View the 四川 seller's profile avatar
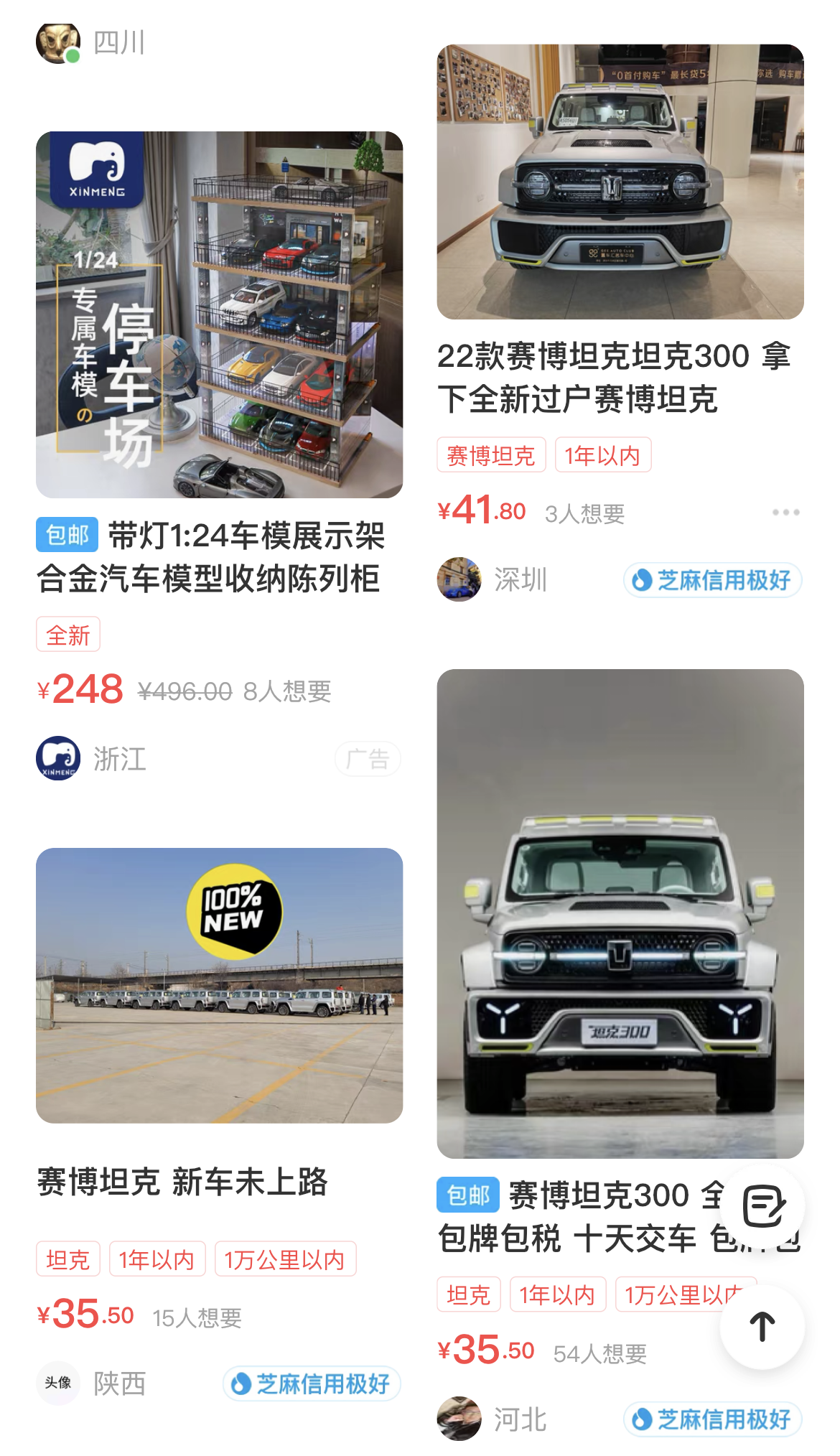The width and height of the screenshot is (840, 1456). 58,43
